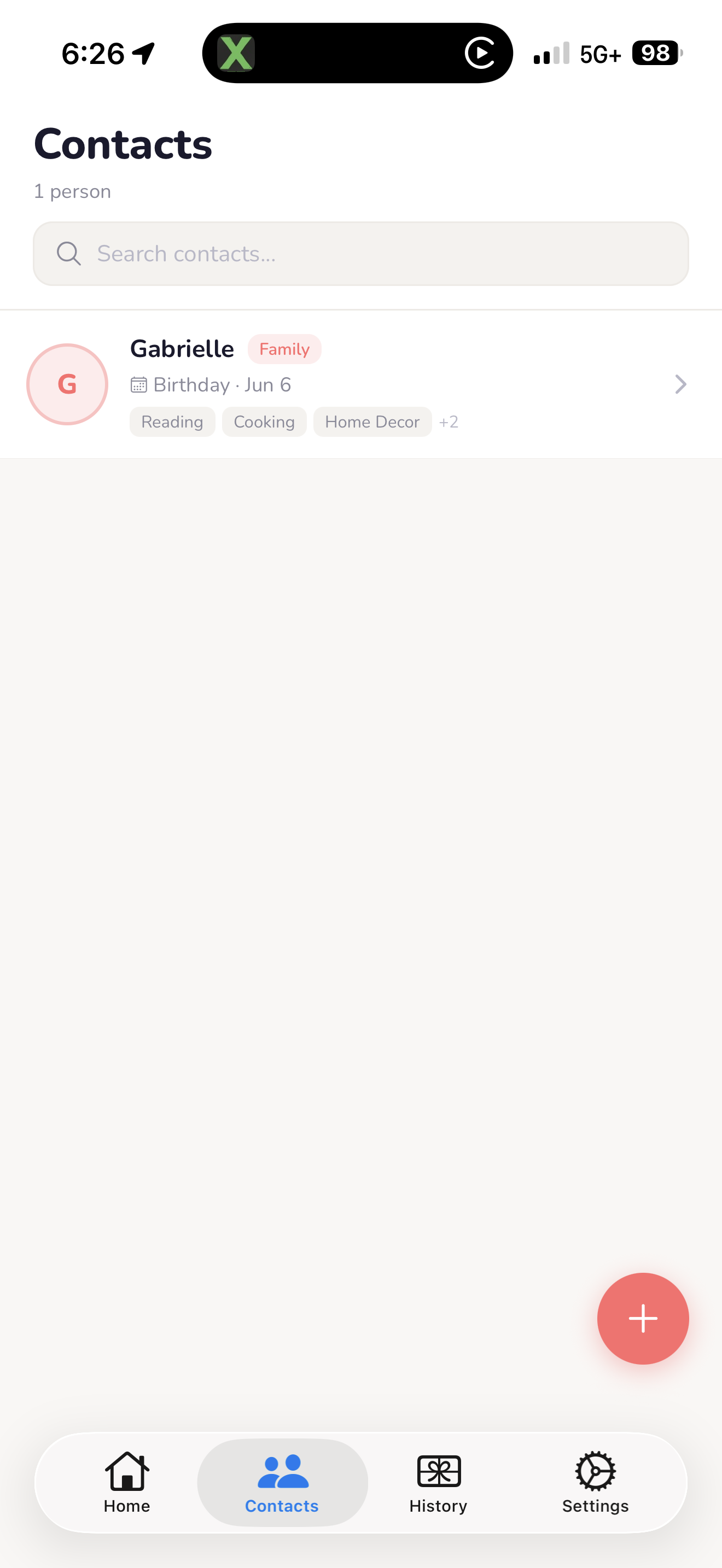Tap the Search contacts input field
The width and height of the screenshot is (722, 1568).
coord(361,253)
